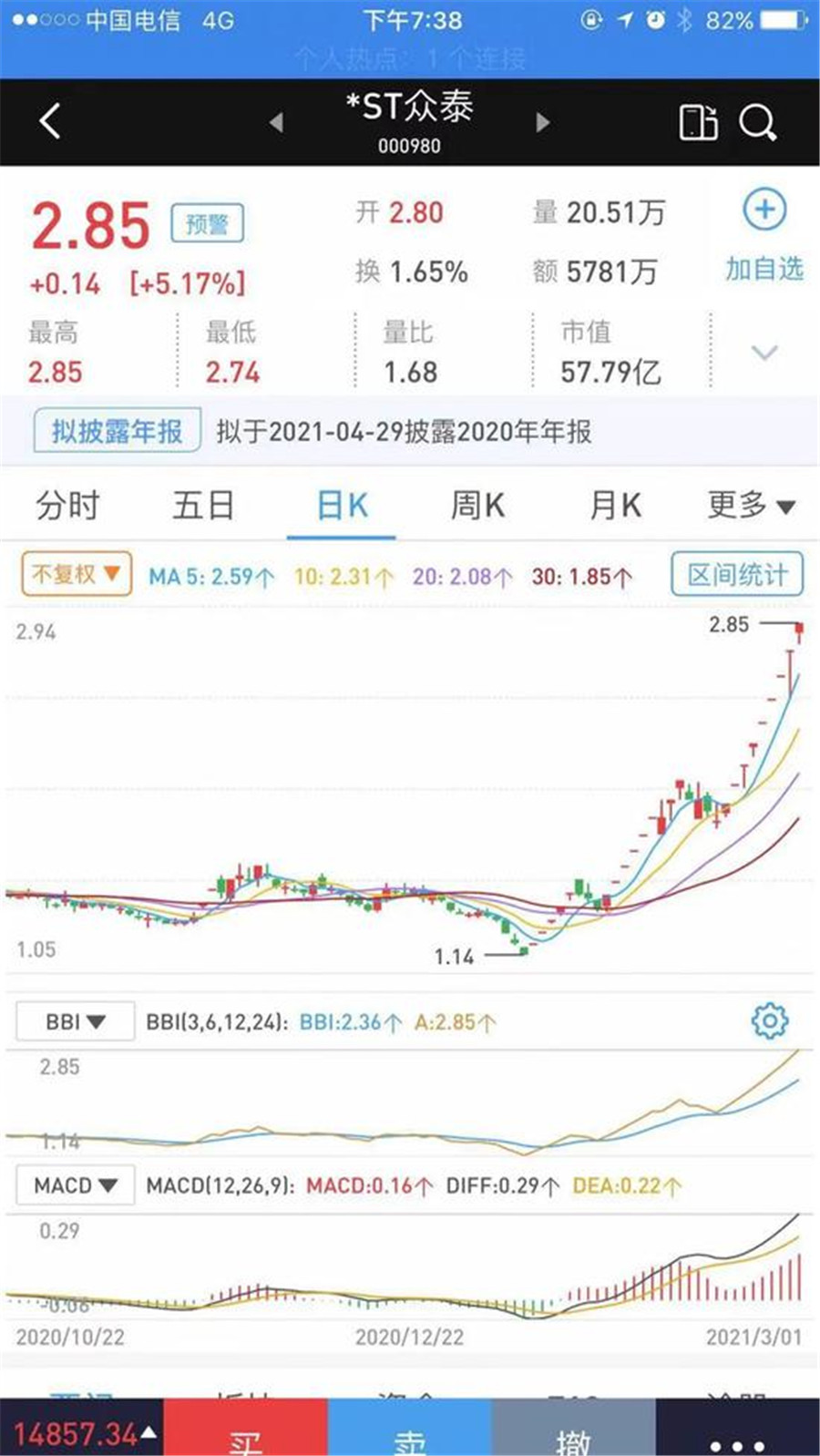The image size is (820, 1456).
Task: Open the BBI indicator dropdown
Action: pos(76,1021)
